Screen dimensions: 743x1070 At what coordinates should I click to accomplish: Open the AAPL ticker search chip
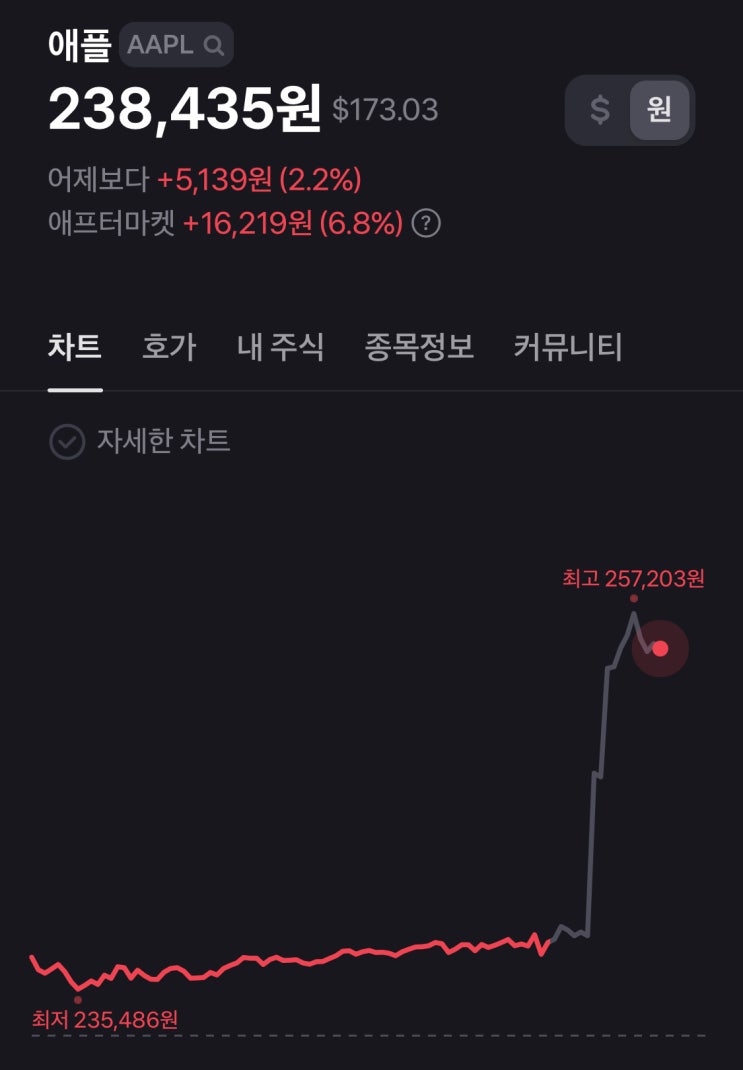pos(176,45)
